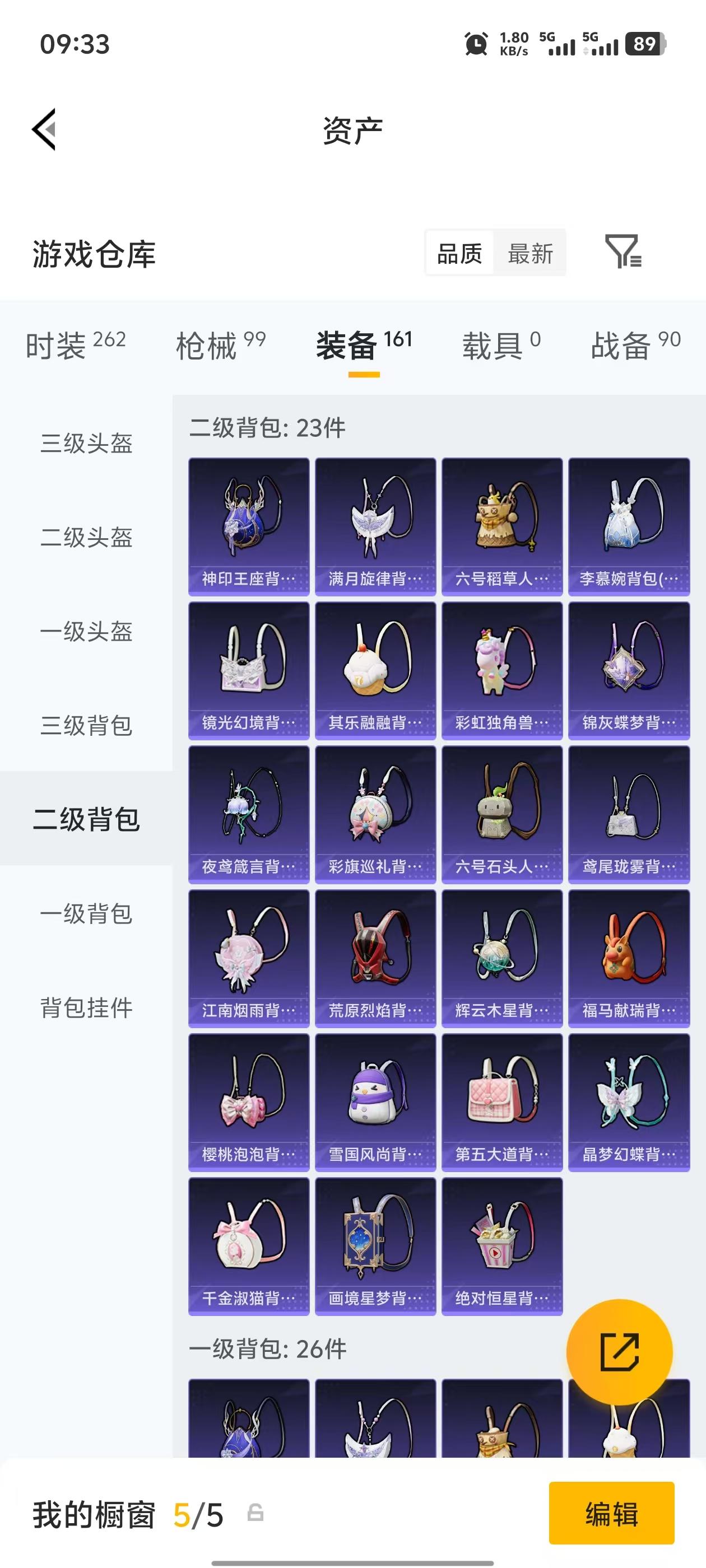Go back using the top-left arrow
This screenshot has width=706, height=1568.
pos(44,129)
